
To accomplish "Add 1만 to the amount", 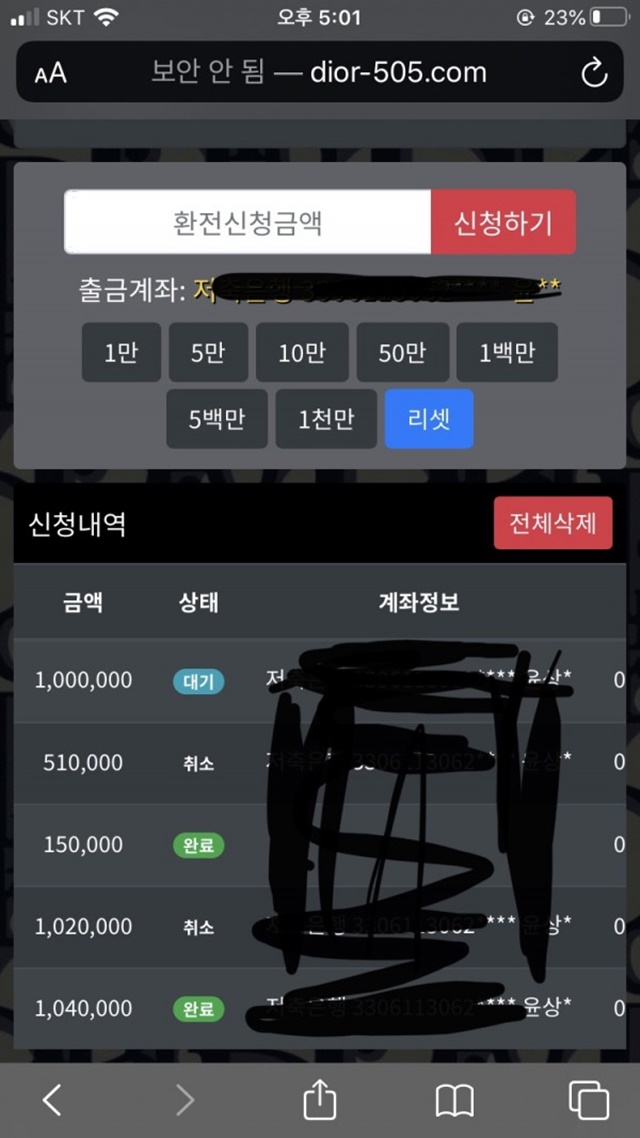I will 121,353.
